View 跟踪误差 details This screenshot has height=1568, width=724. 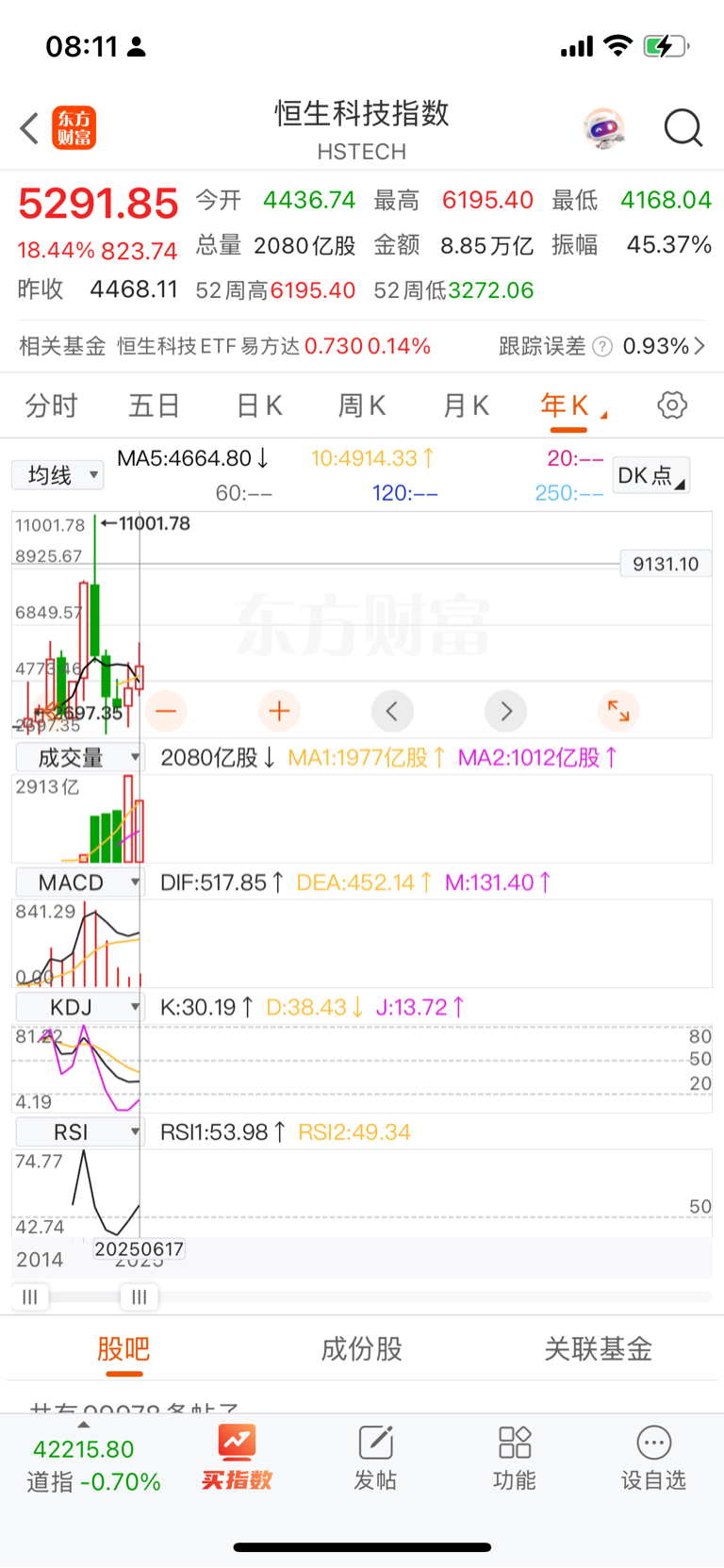601,346
